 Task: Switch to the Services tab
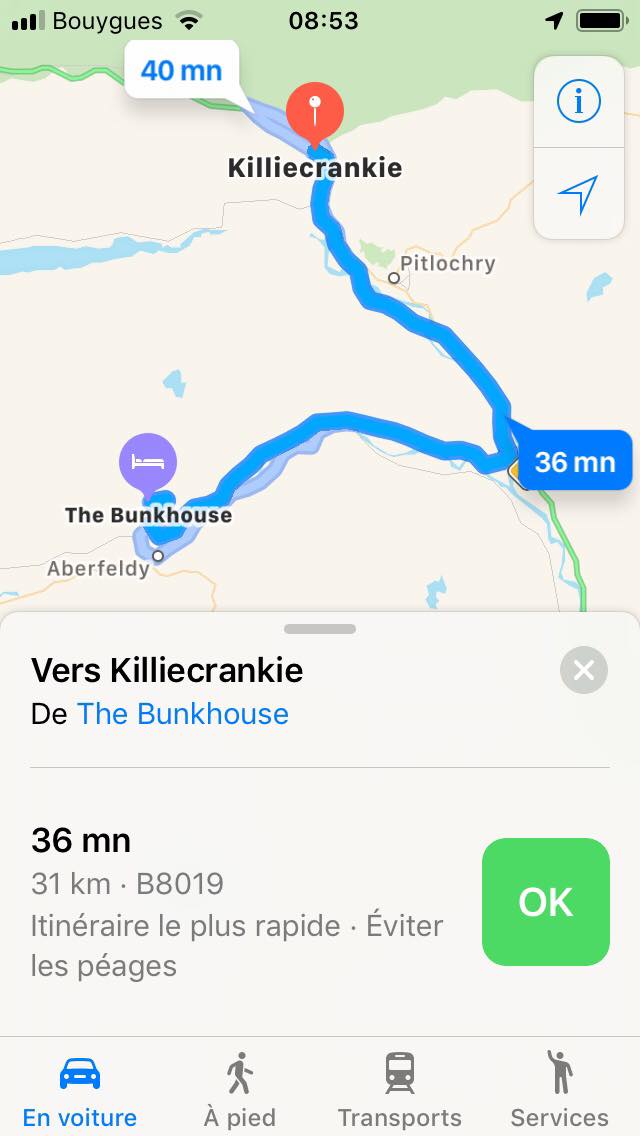[x=560, y=1090]
